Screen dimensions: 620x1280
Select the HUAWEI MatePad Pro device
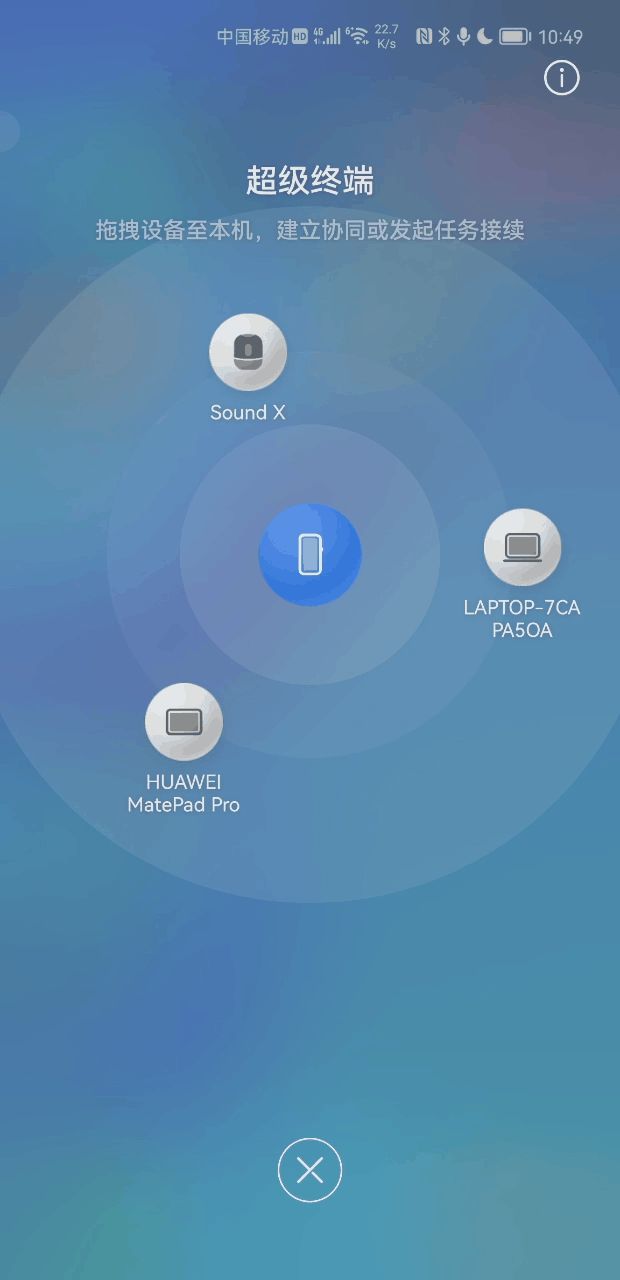click(184, 722)
